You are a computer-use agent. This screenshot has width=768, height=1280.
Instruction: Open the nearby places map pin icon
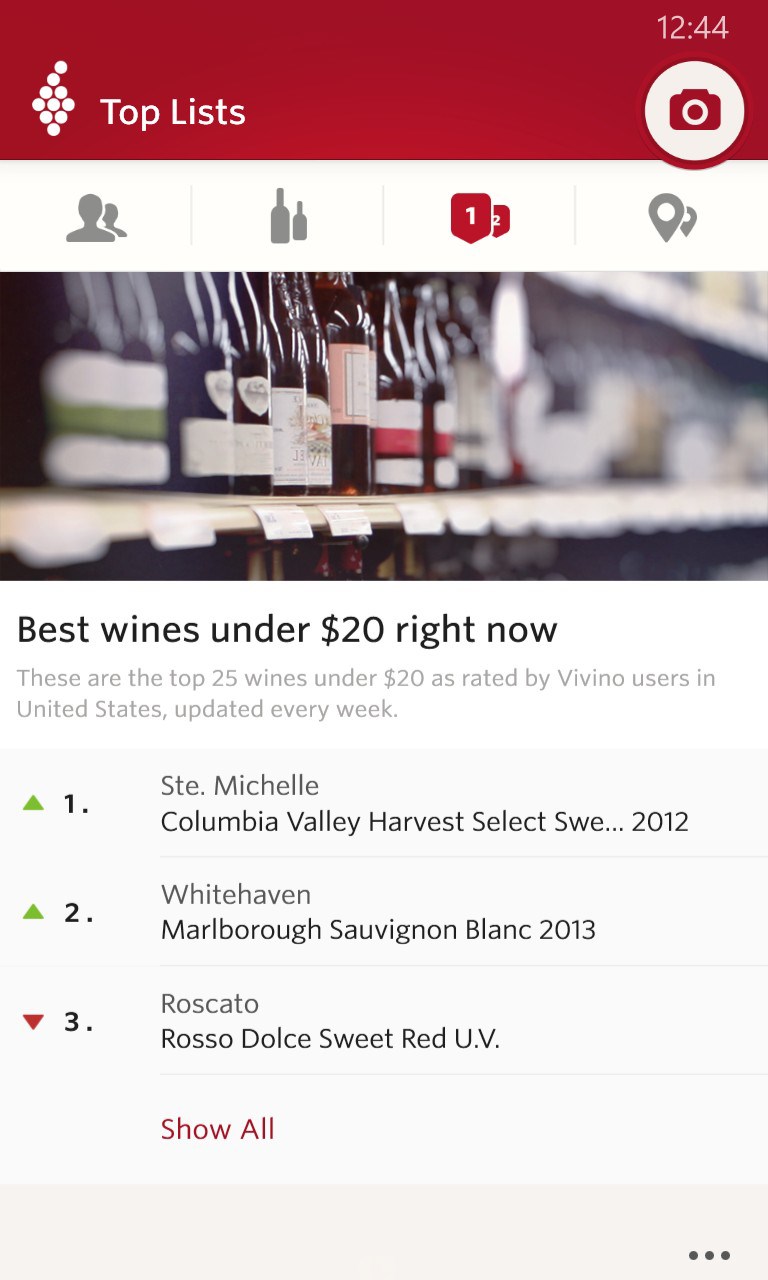[671, 215]
